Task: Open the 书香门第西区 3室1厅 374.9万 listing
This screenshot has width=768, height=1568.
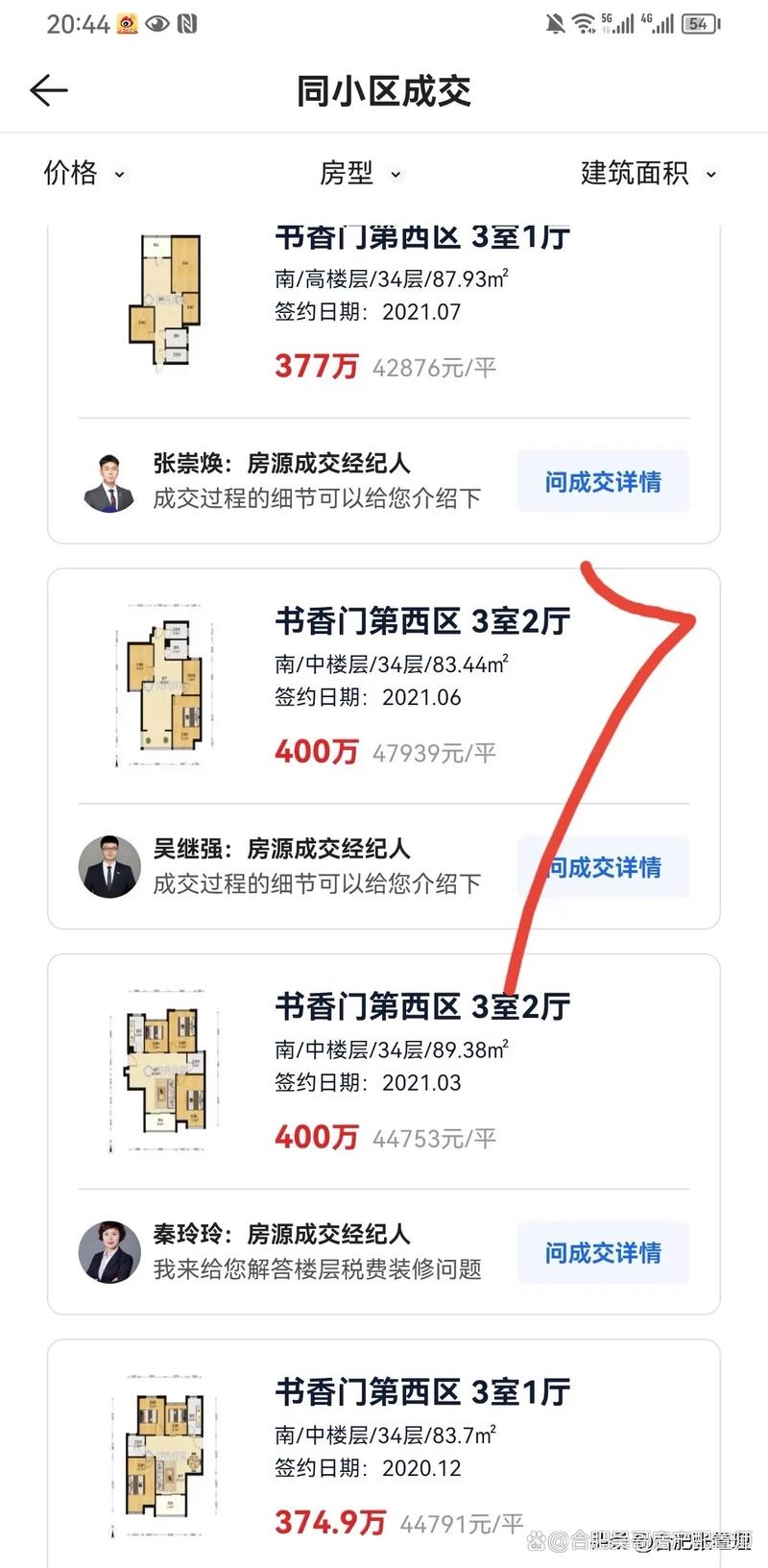Action: click(420, 1390)
